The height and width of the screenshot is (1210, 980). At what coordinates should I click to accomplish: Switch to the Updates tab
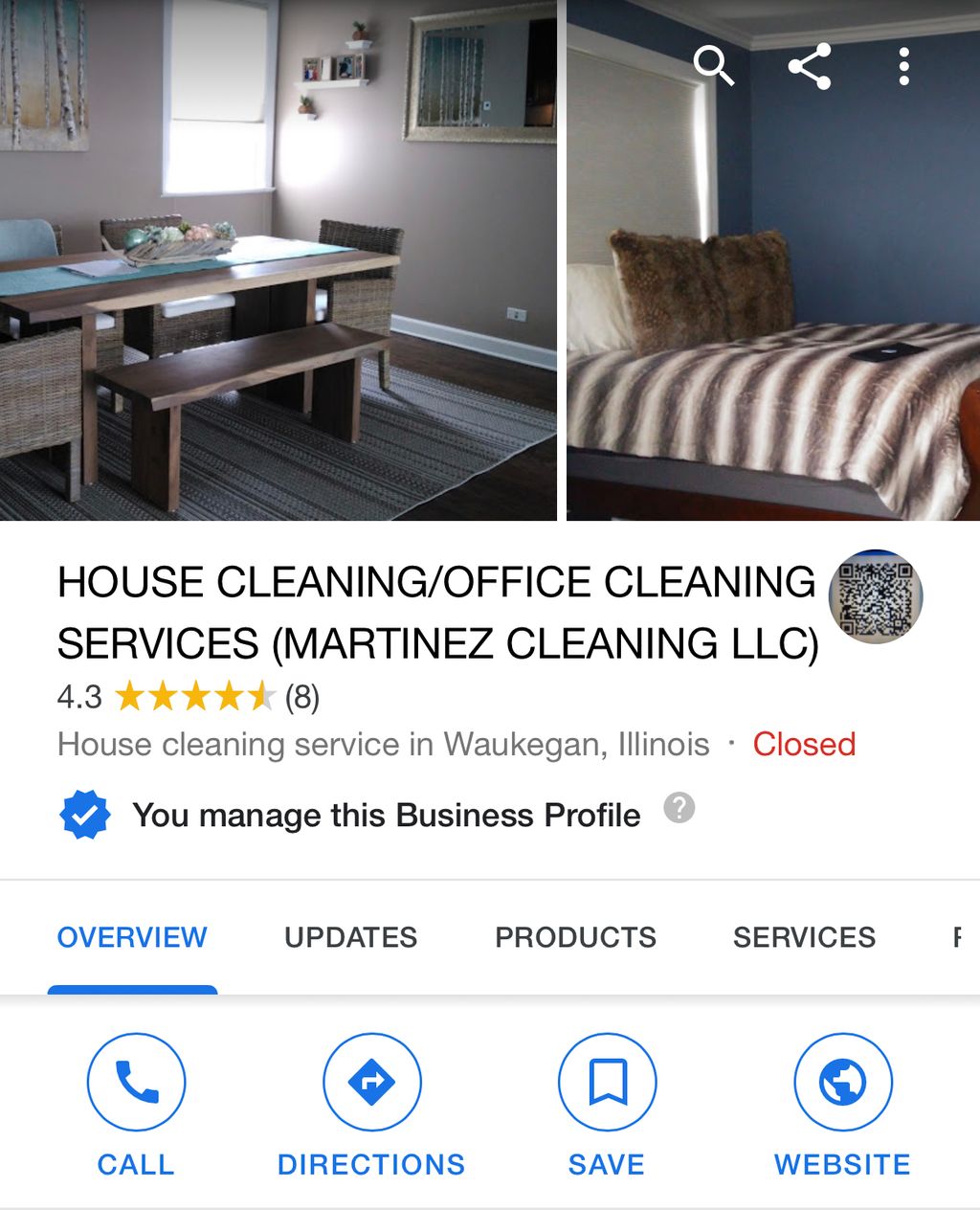350,937
